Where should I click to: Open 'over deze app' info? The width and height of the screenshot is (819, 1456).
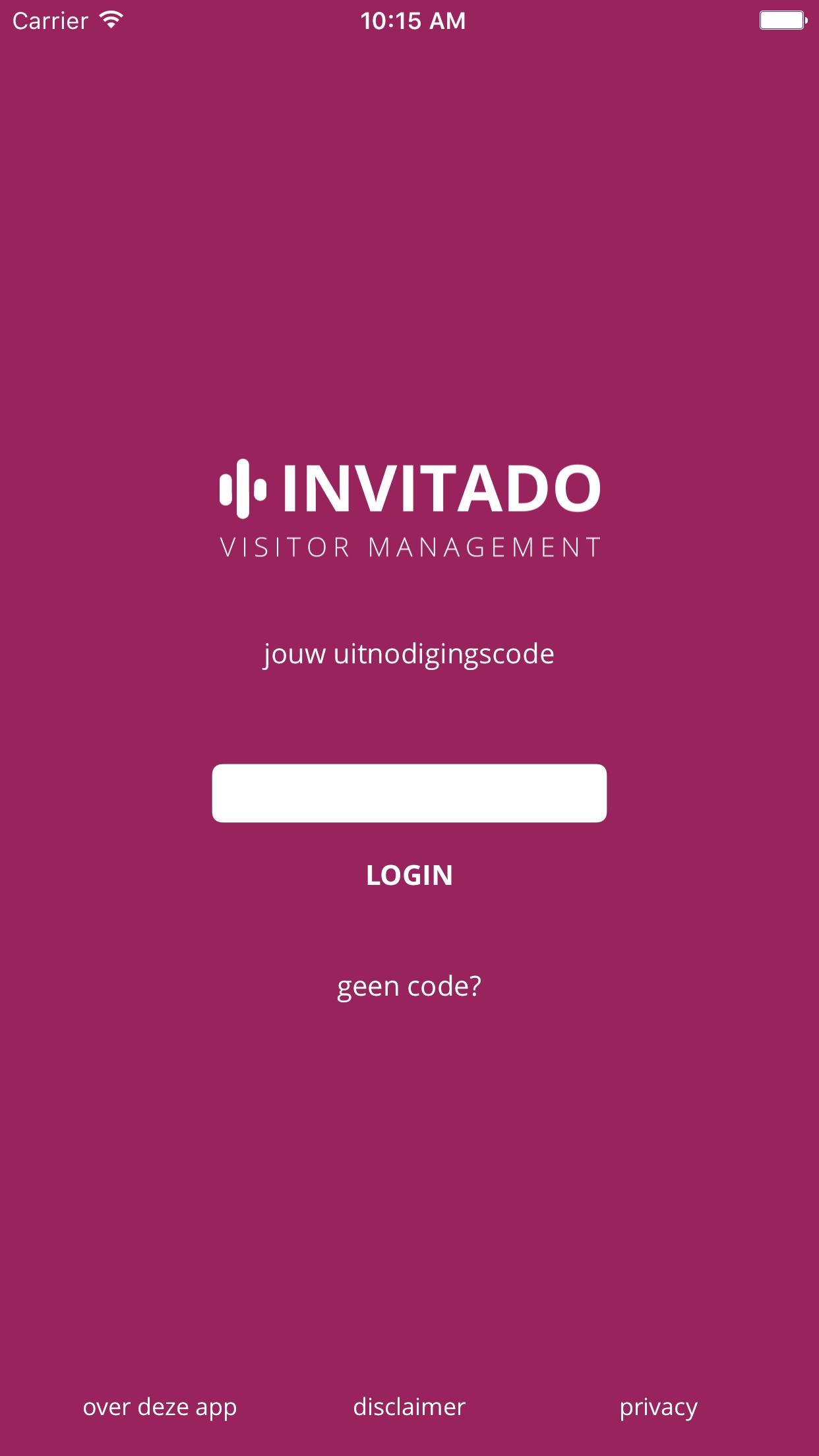click(160, 1407)
